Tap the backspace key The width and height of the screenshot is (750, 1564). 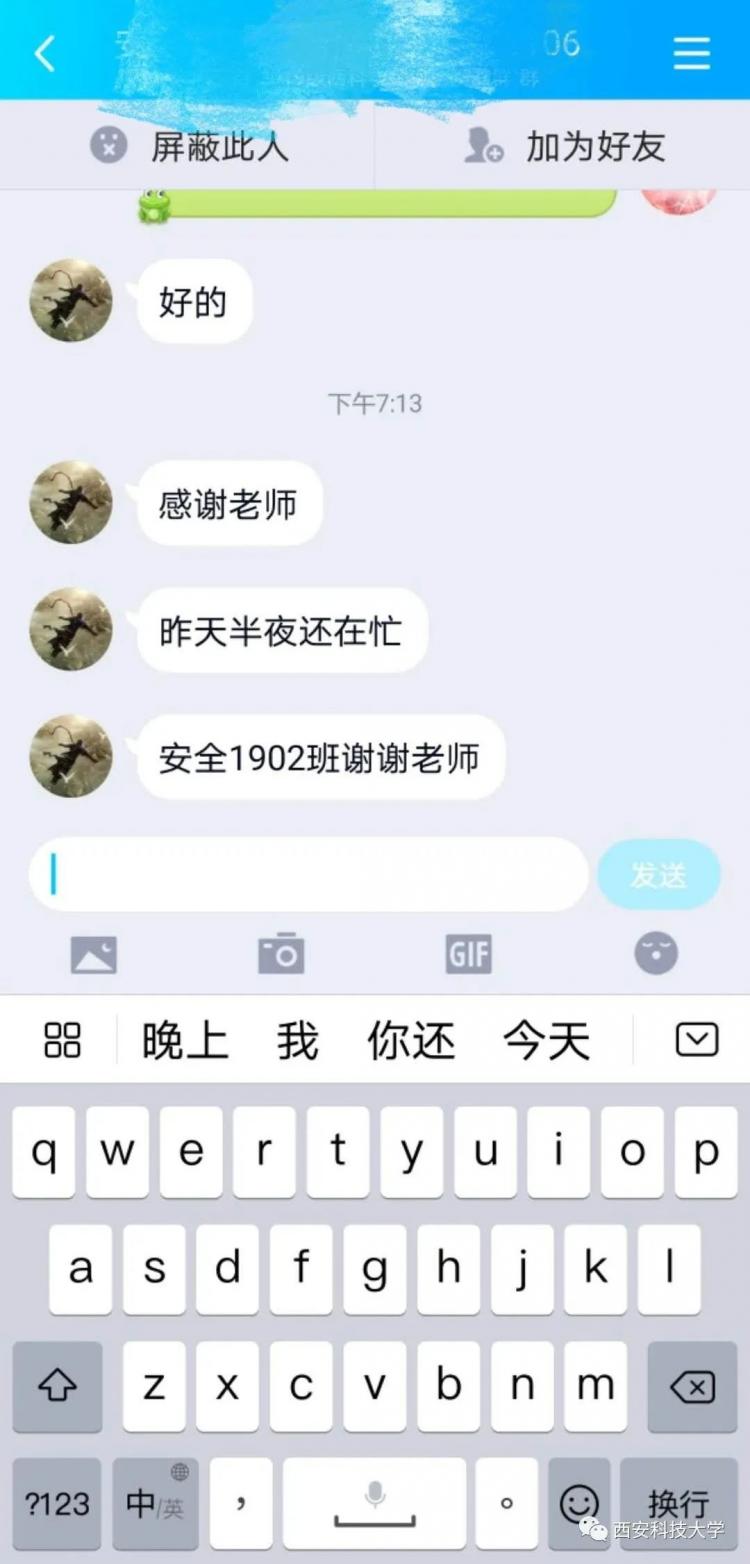pos(692,1387)
